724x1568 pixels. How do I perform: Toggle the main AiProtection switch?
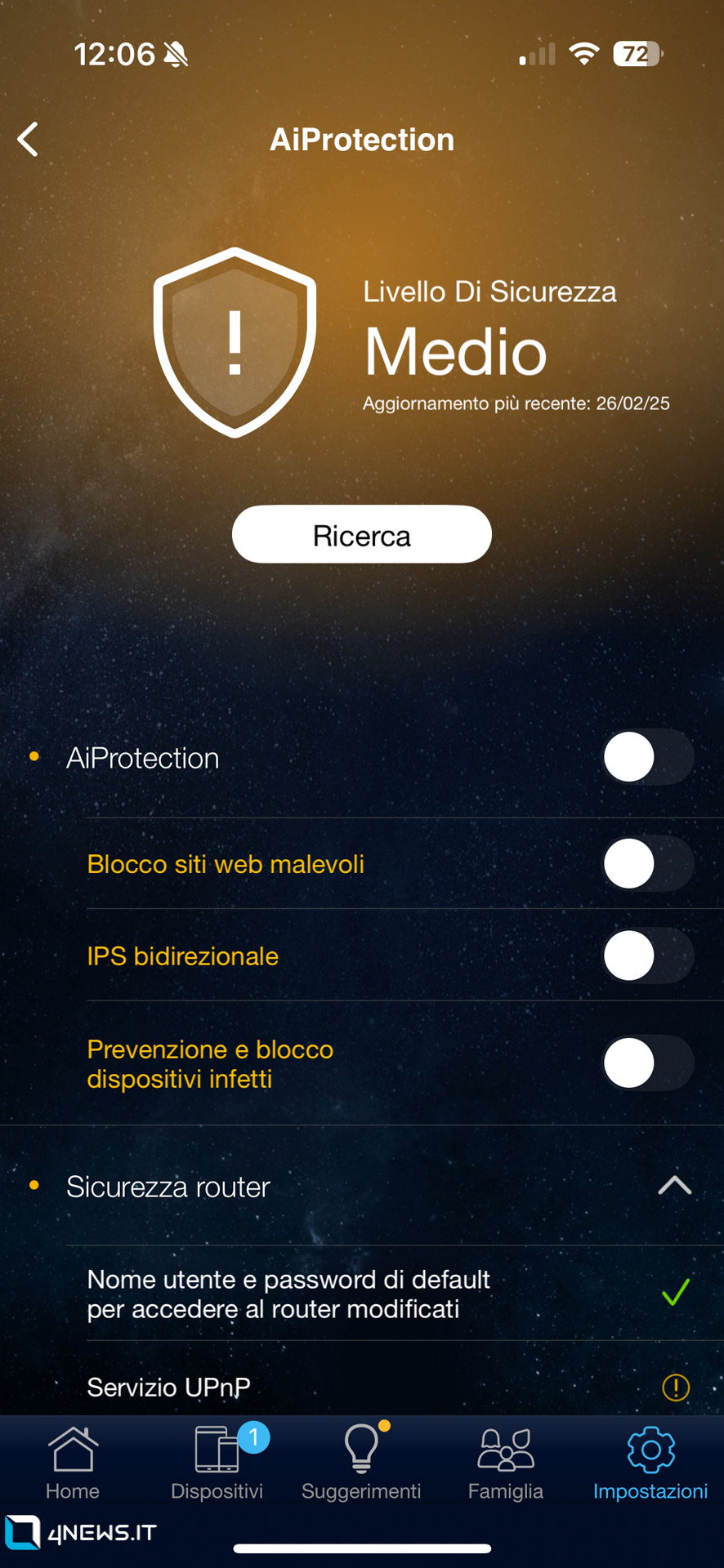coord(649,757)
